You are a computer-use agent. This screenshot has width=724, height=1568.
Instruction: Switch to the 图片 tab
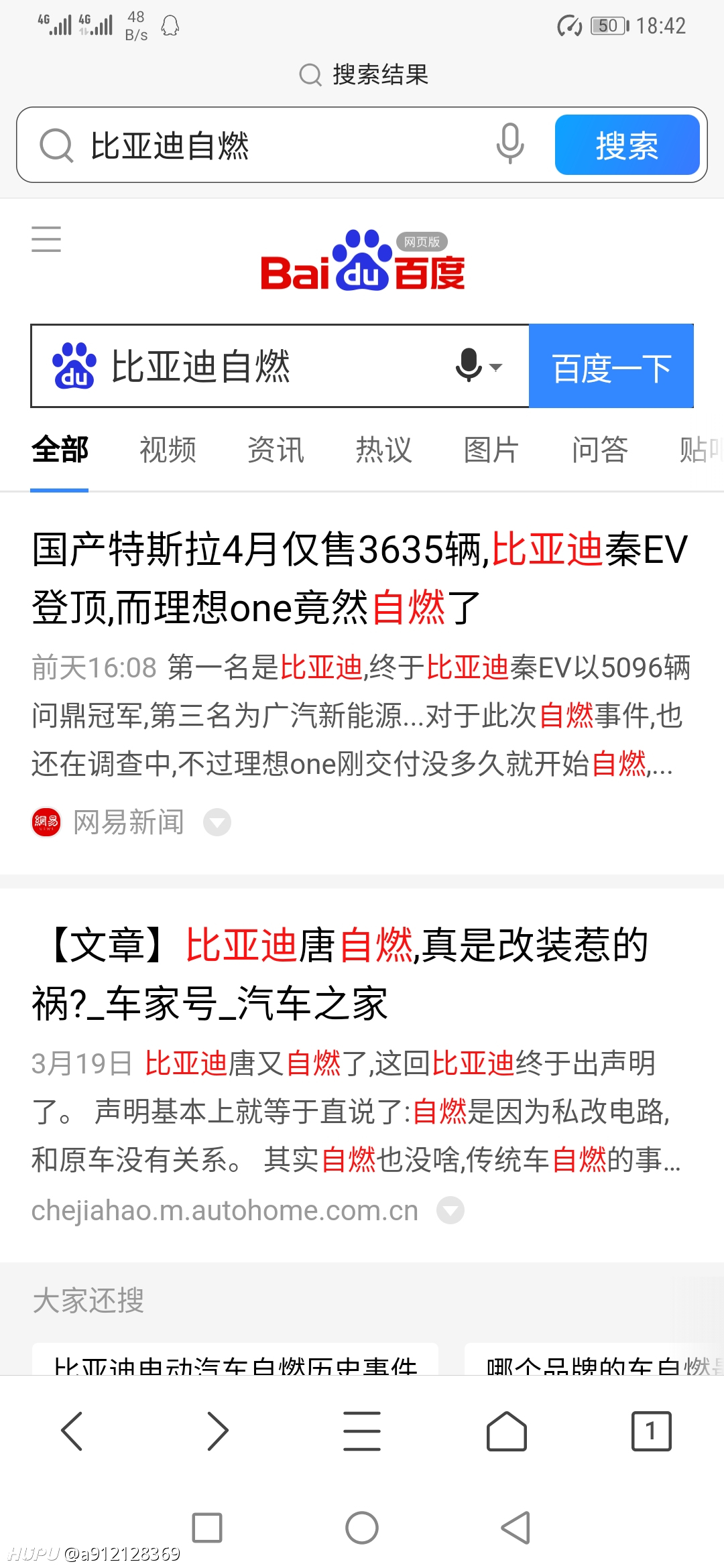491,450
